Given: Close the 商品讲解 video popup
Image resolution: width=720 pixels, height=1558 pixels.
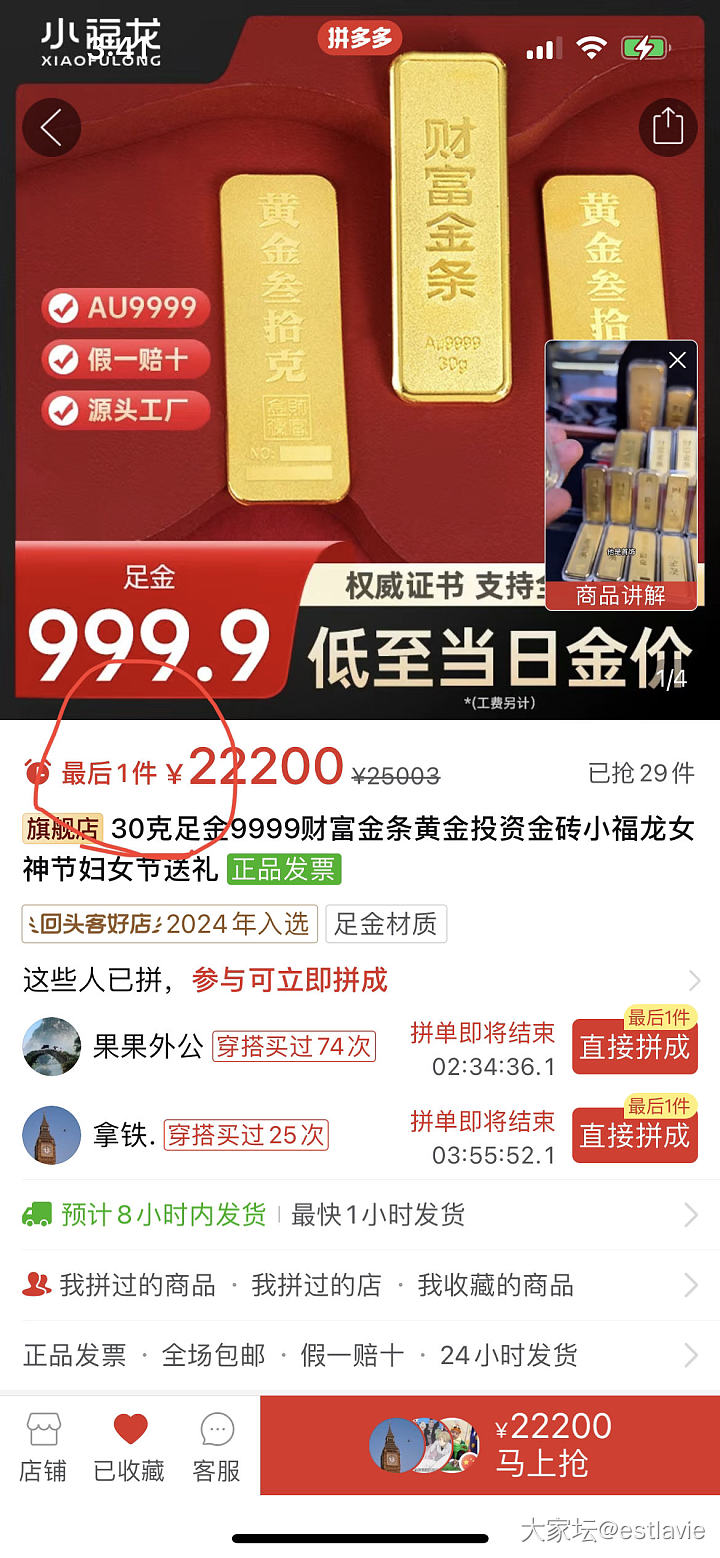Looking at the screenshot, I should click(678, 360).
